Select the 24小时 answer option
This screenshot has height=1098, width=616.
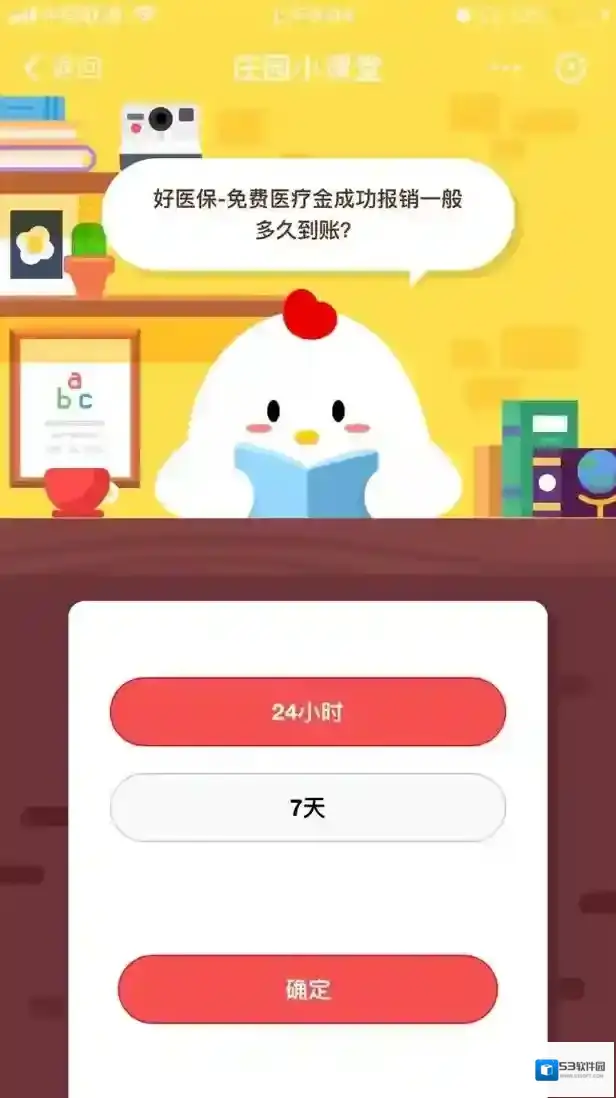pyautogui.click(x=308, y=712)
